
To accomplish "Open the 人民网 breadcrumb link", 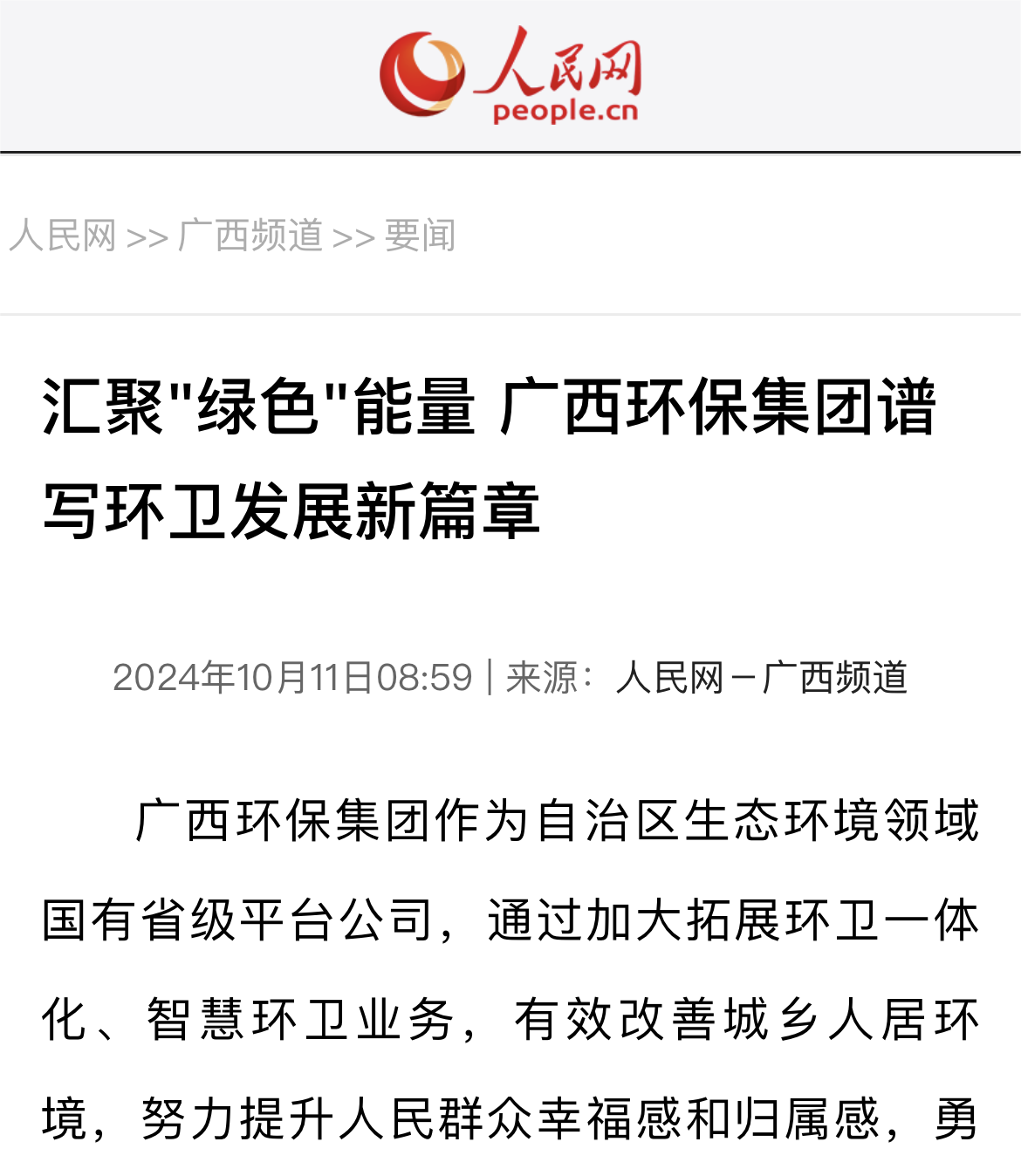I will pyautogui.click(x=63, y=236).
